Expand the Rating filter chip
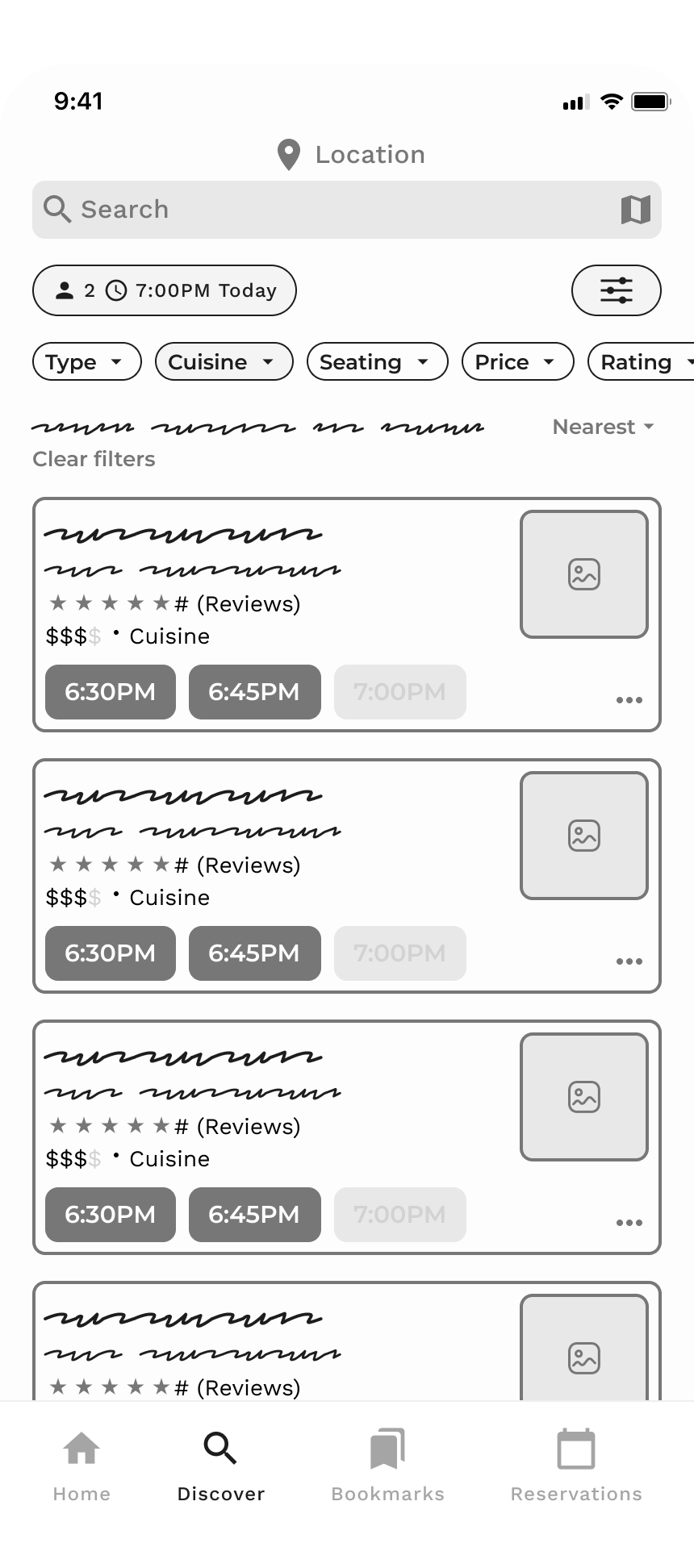 coord(642,361)
